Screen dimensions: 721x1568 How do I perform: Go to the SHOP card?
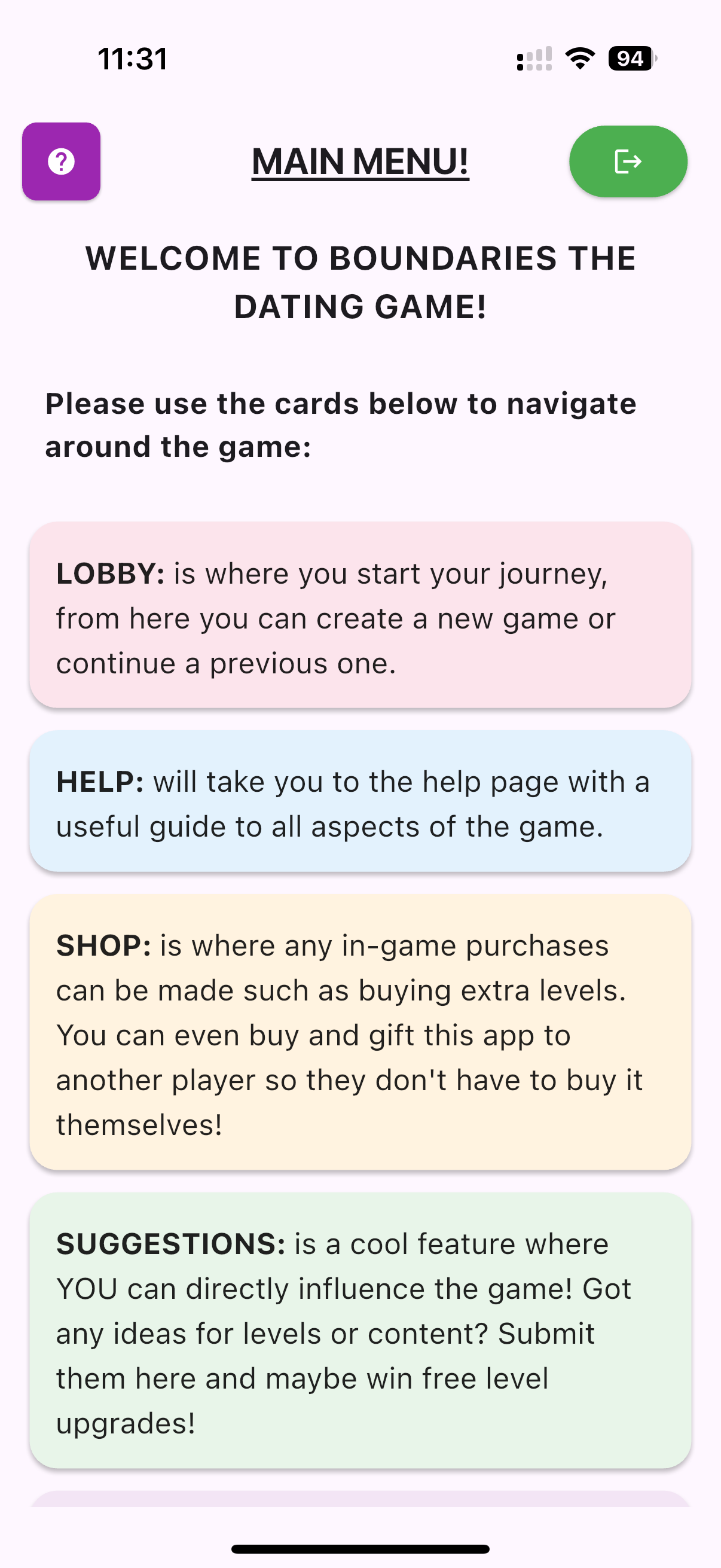(360, 1032)
